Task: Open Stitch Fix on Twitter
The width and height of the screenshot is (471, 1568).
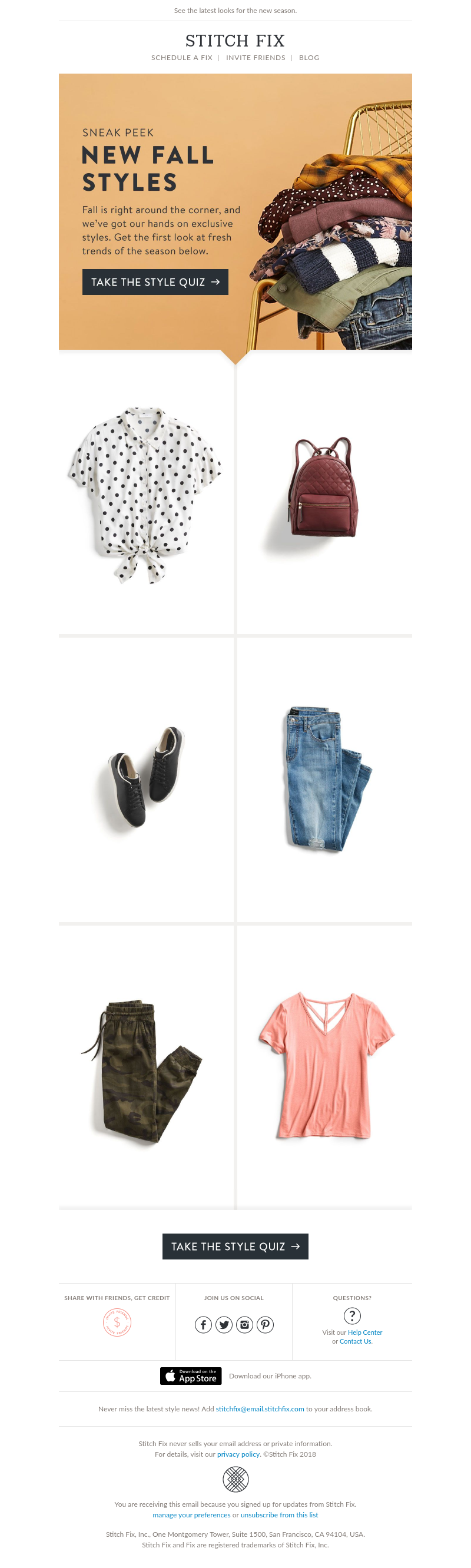Action: 224,1324
